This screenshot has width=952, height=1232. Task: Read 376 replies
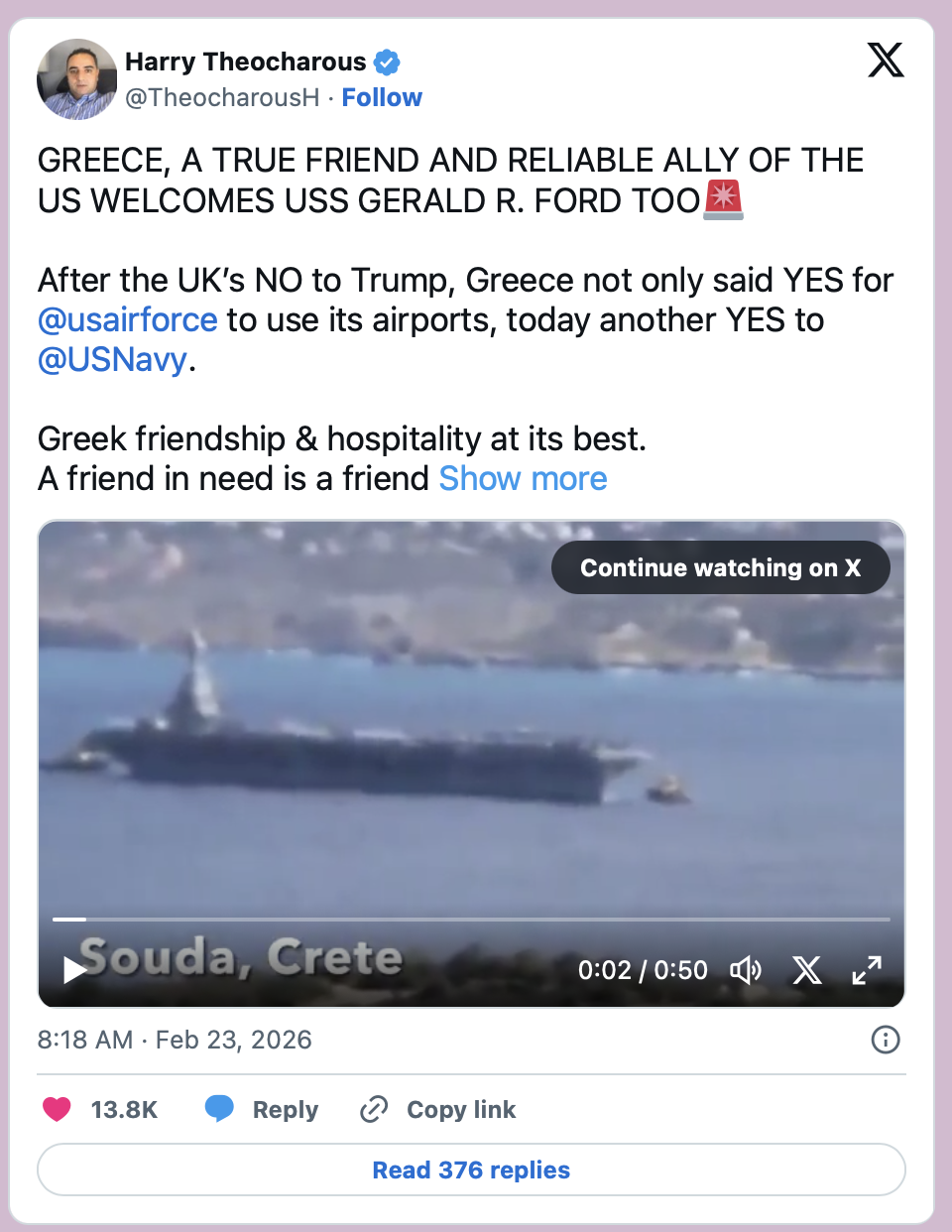coord(471,1170)
